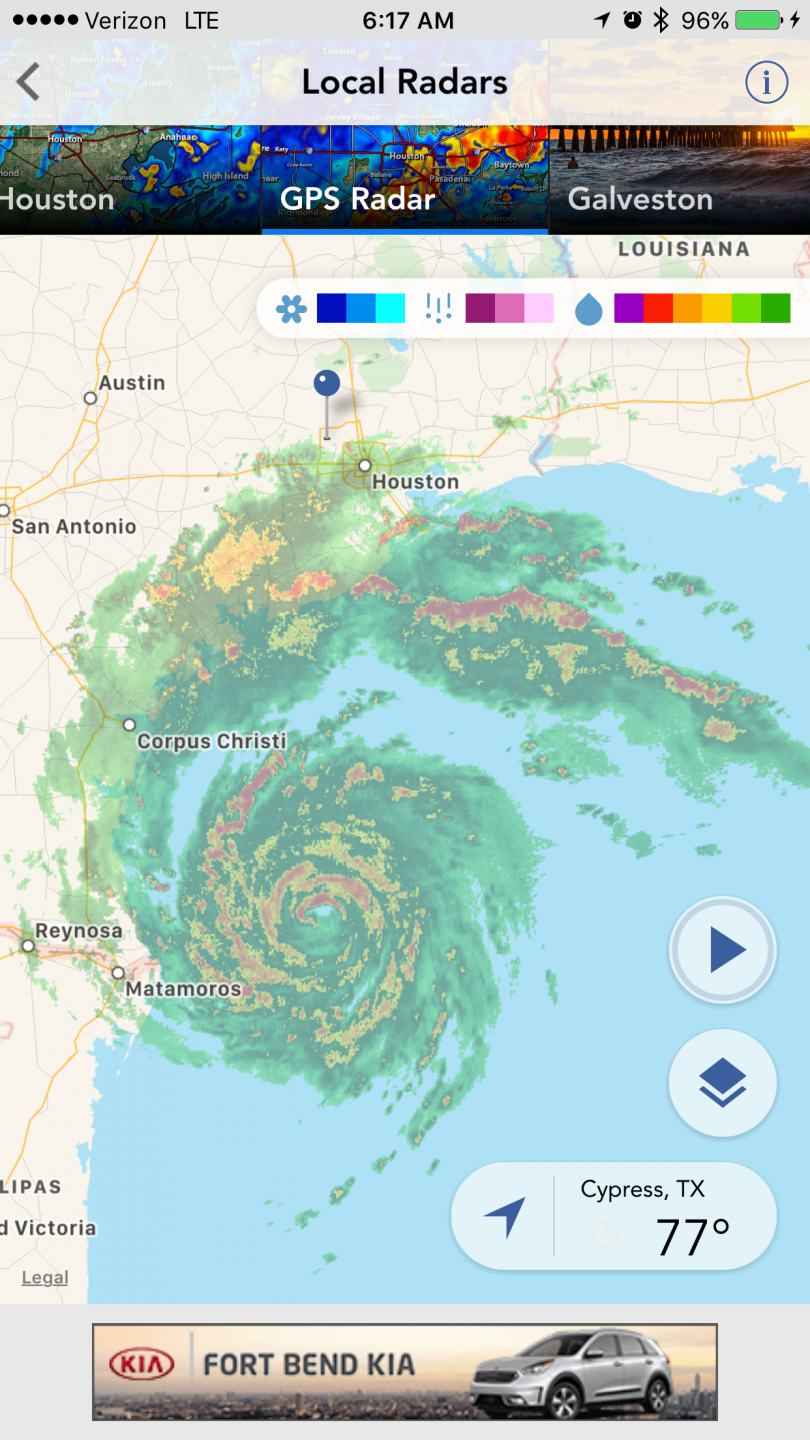Open the Fort Bend Kia ad banner
This screenshot has width=810, height=1440.
click(x=404, y=1371)
